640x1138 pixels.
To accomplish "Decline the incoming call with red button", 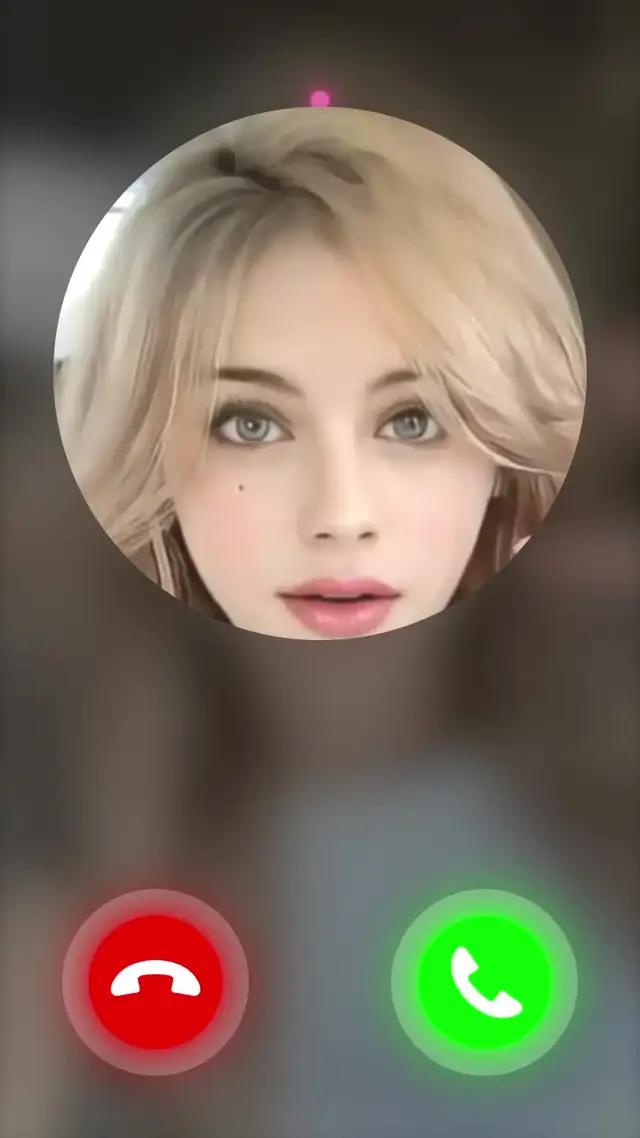I will [x=155, y=981].
